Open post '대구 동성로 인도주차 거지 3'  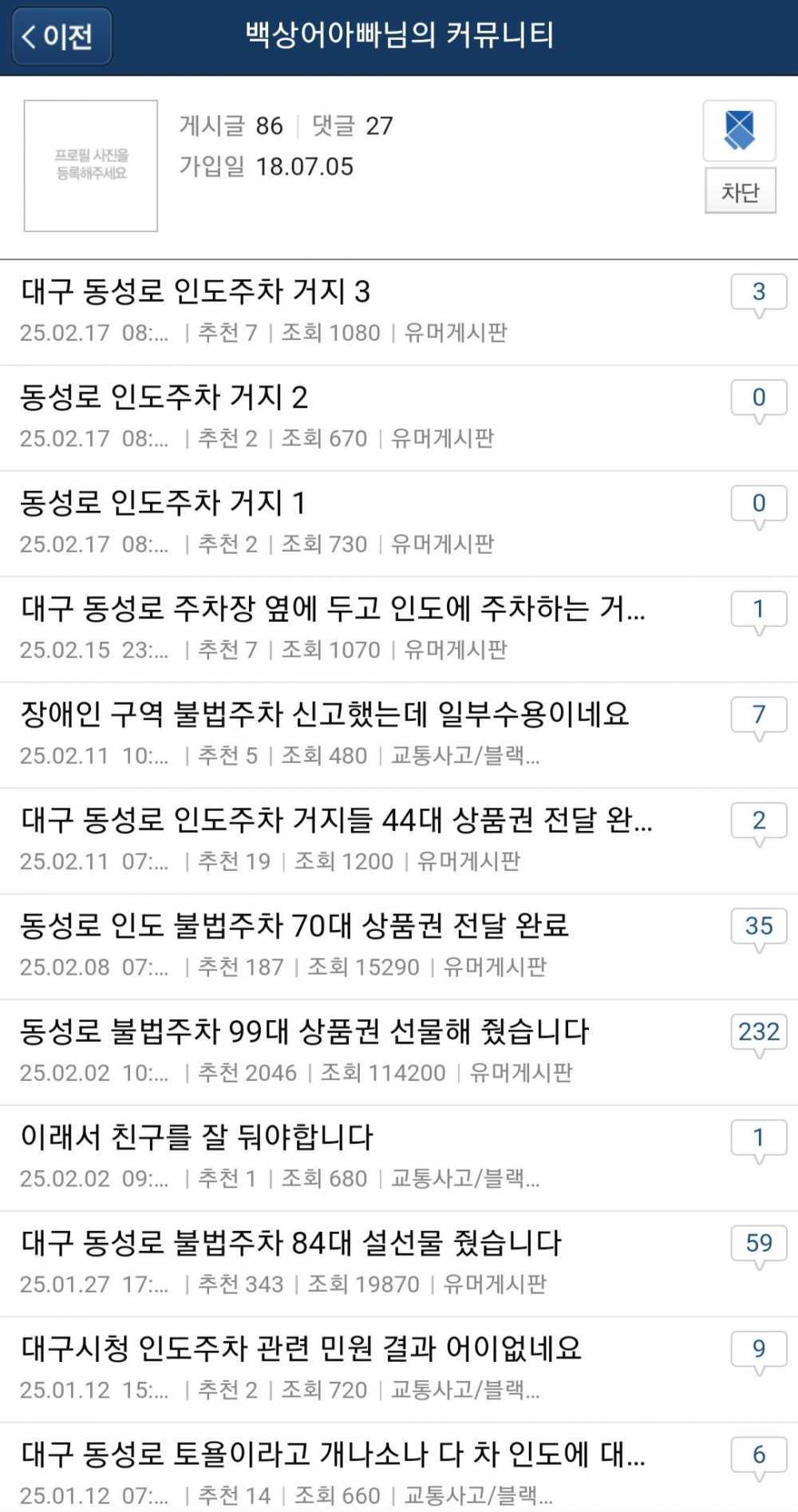[x=196, y=292]
